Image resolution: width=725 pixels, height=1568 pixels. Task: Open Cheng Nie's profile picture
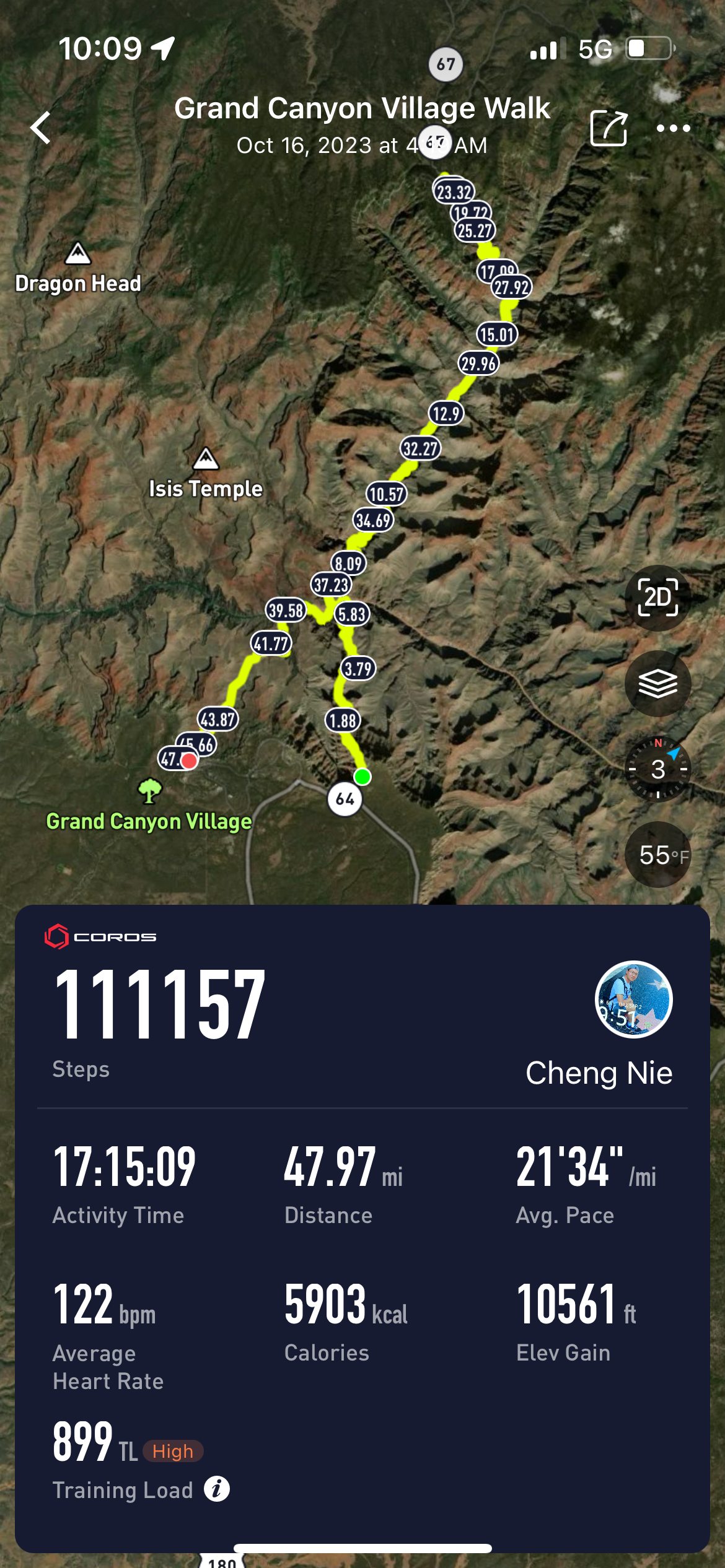coord(633,999)
